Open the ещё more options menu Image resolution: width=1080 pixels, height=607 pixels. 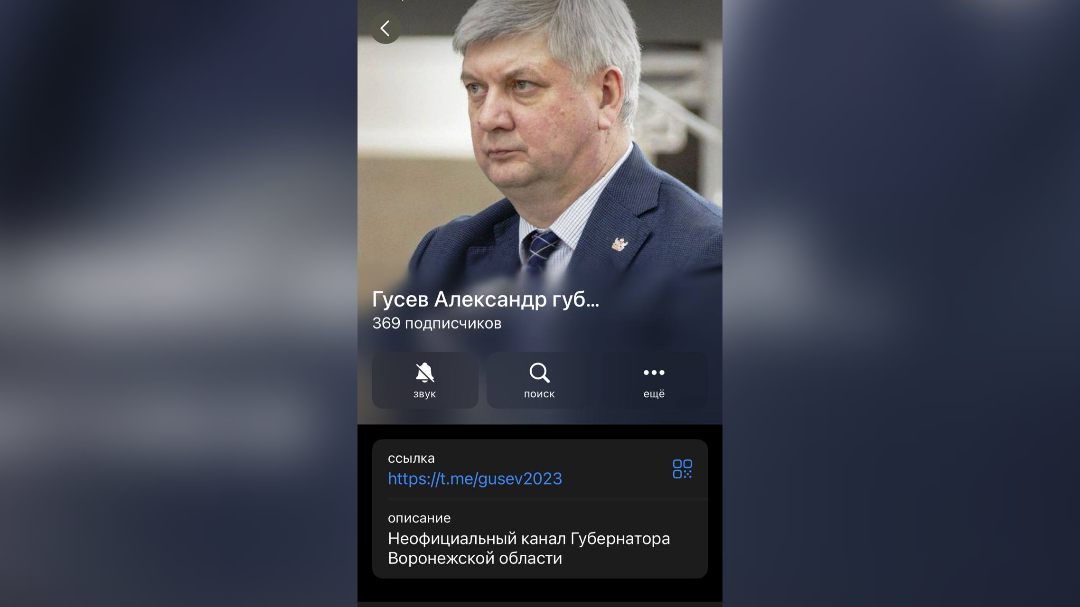click(653, 380)
